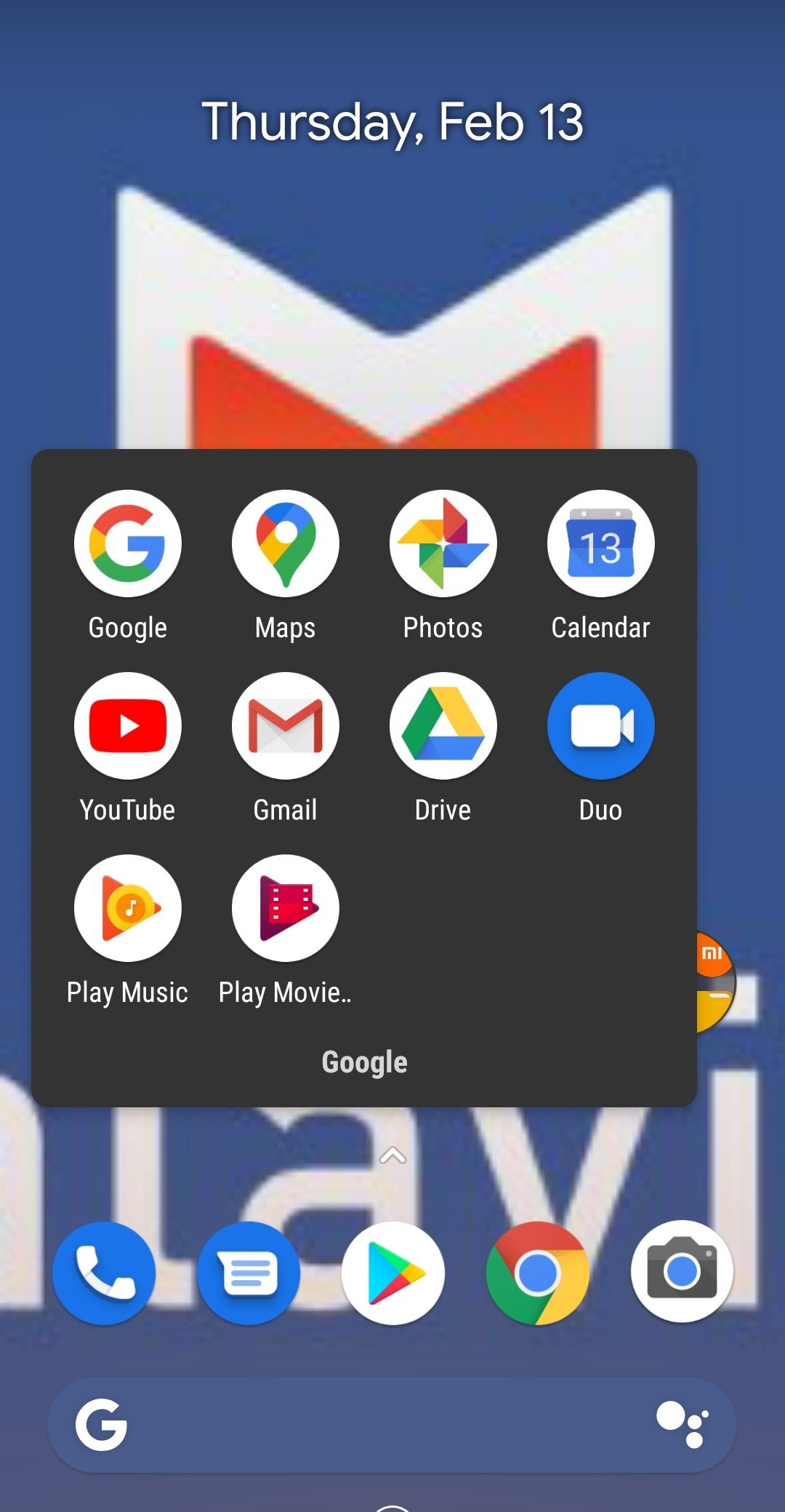
Task: Launch the Camera app
Action: tap(682, 1272)
